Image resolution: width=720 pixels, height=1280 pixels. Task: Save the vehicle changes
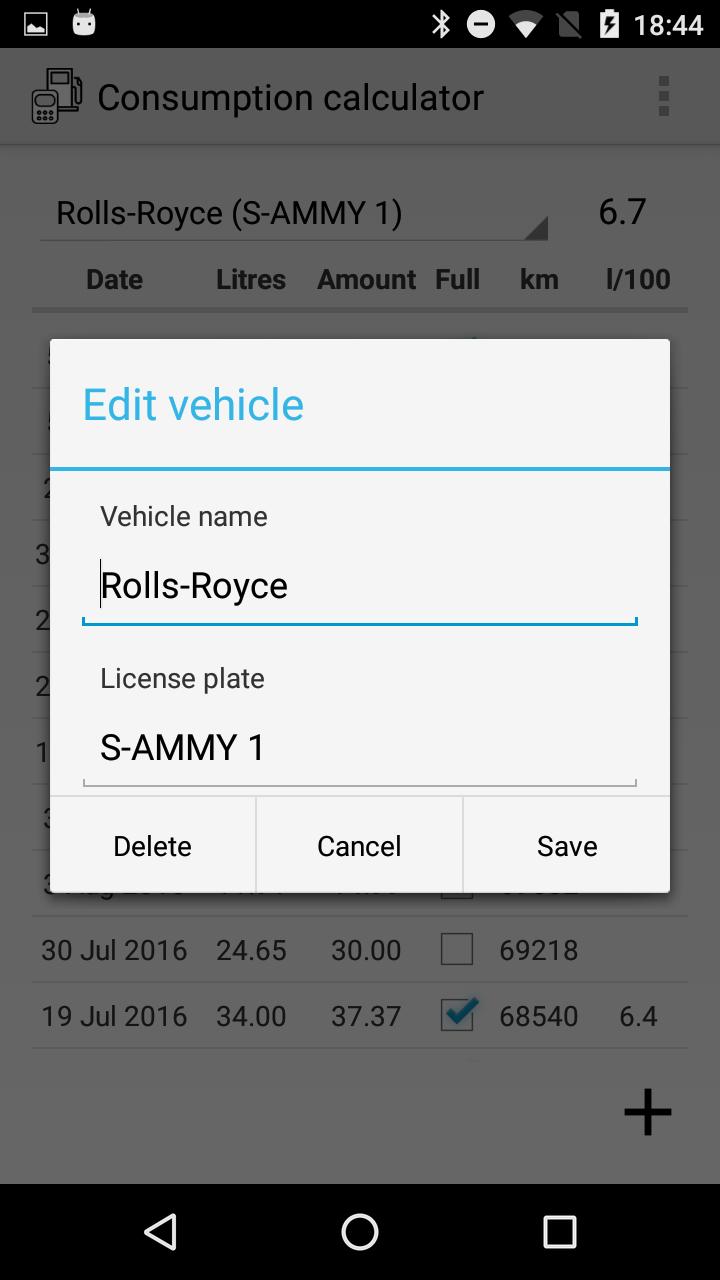[567, 845]
